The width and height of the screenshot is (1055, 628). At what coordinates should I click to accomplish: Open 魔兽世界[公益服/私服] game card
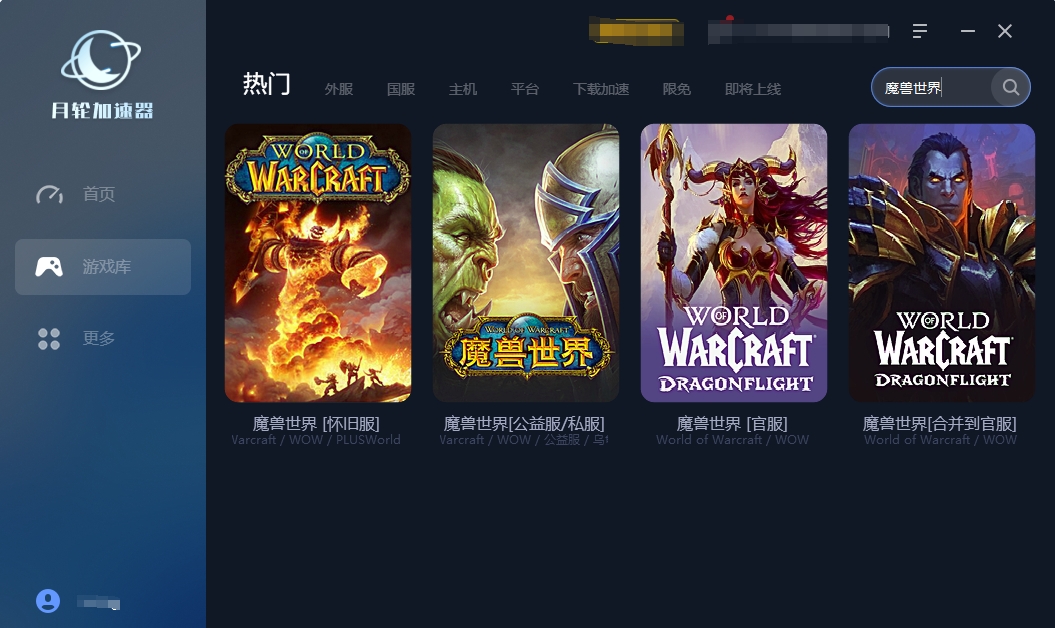pyautogui.click(x=526, y=263)
